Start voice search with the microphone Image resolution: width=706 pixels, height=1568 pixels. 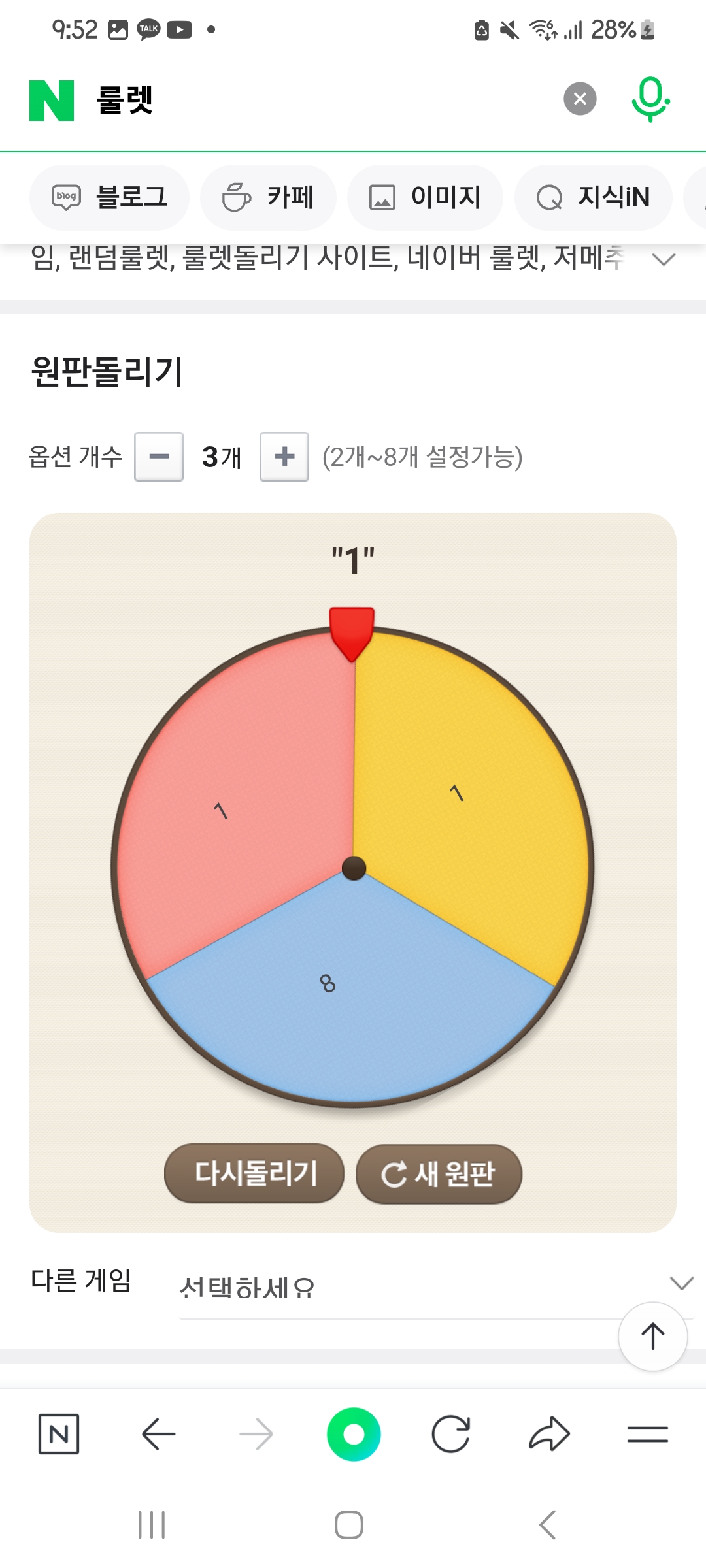(x=650, y=99)
